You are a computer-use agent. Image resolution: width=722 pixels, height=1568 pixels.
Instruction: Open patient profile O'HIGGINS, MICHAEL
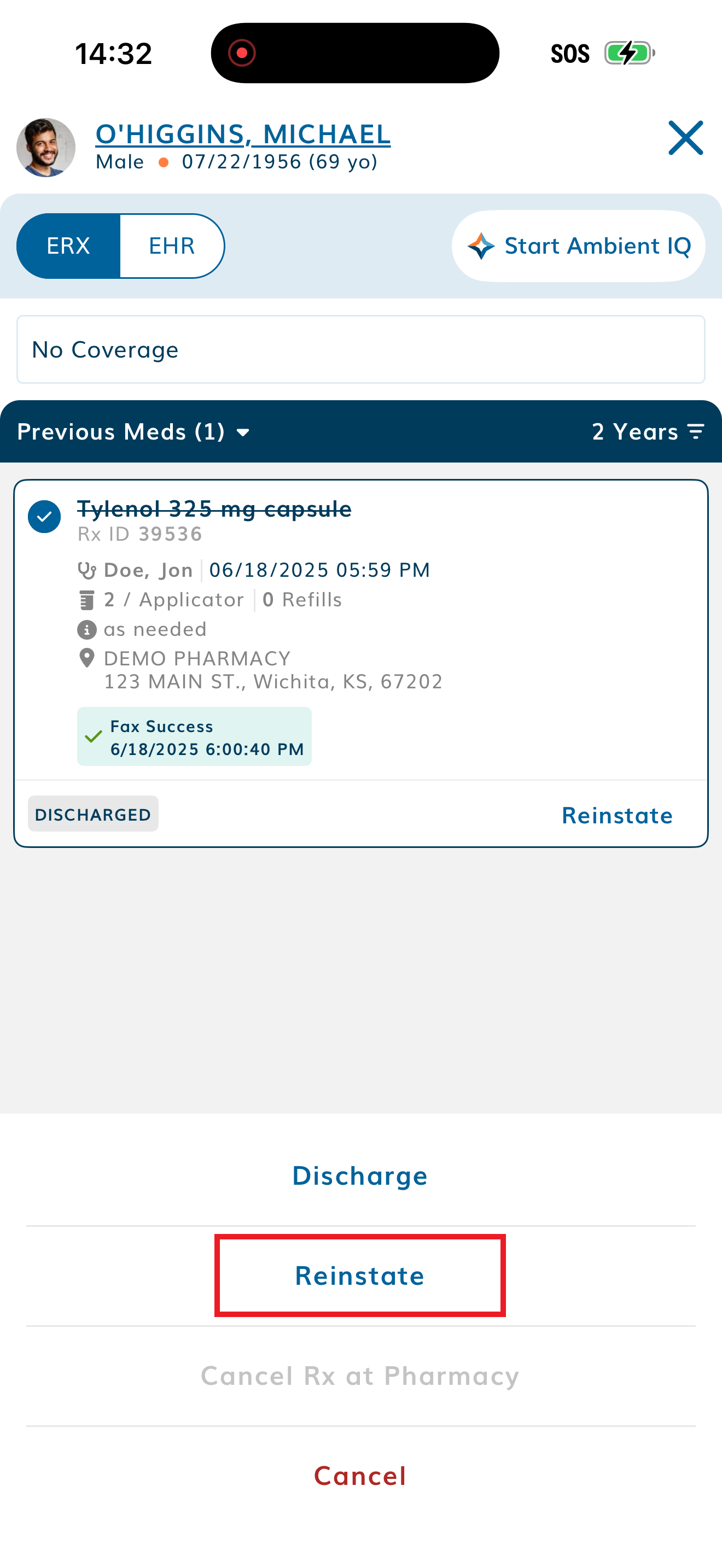[x=243, y=134]
